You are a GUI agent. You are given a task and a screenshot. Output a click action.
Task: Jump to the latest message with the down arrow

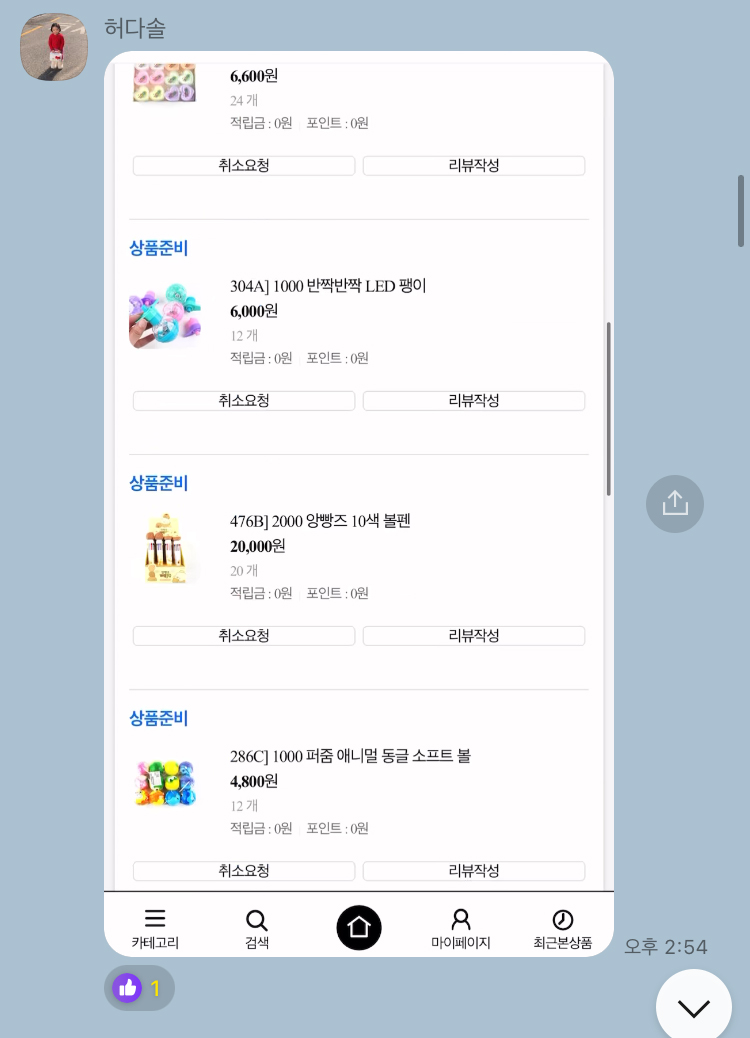(693, 1007)
